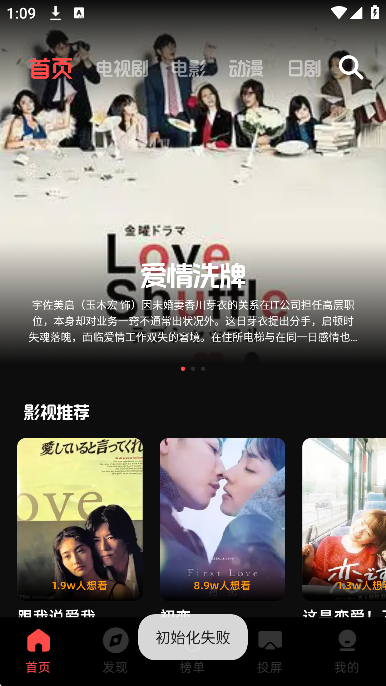Go to the 投屏 bottom tab
The height and width of the screenshot is (686, 386).
(x=270, y=651)
